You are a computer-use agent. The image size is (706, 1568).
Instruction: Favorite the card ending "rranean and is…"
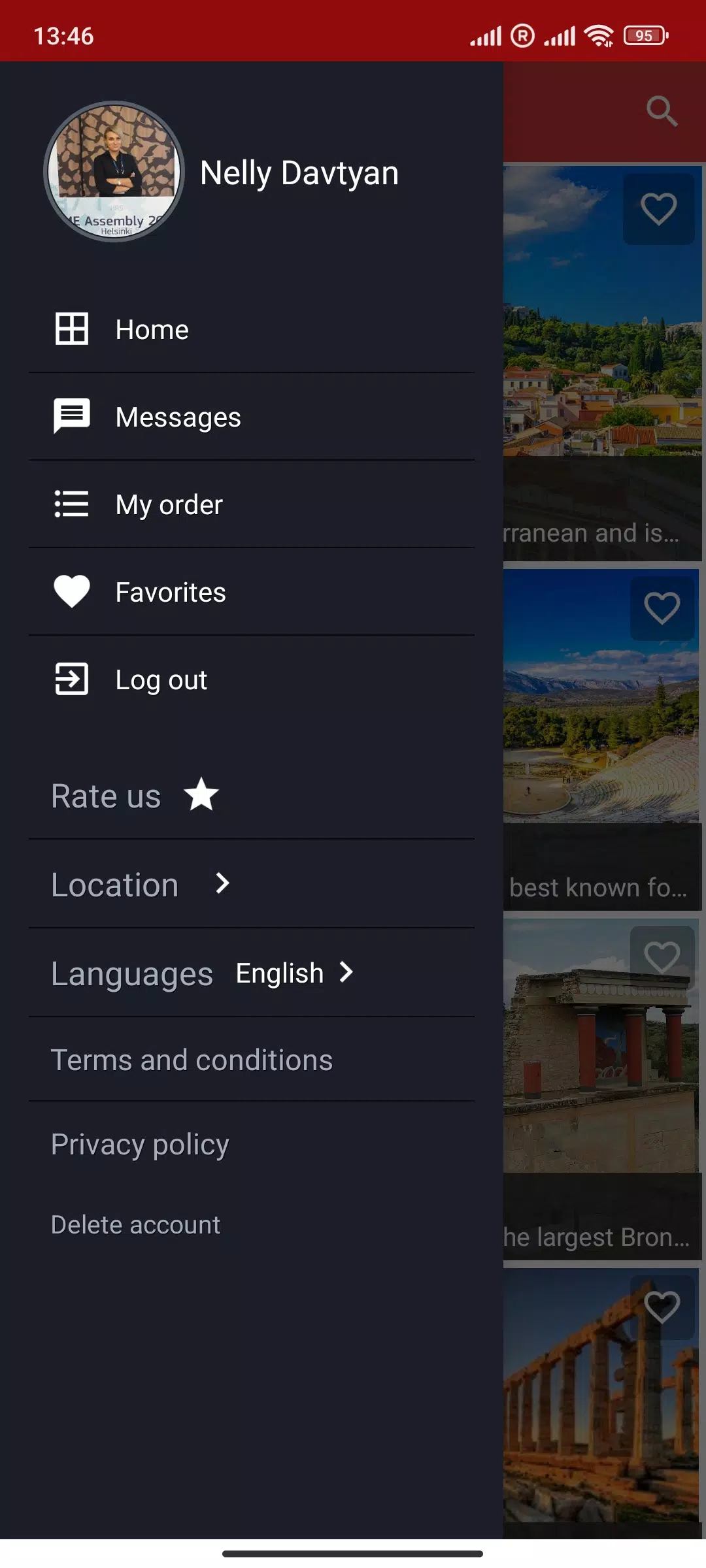659,209
